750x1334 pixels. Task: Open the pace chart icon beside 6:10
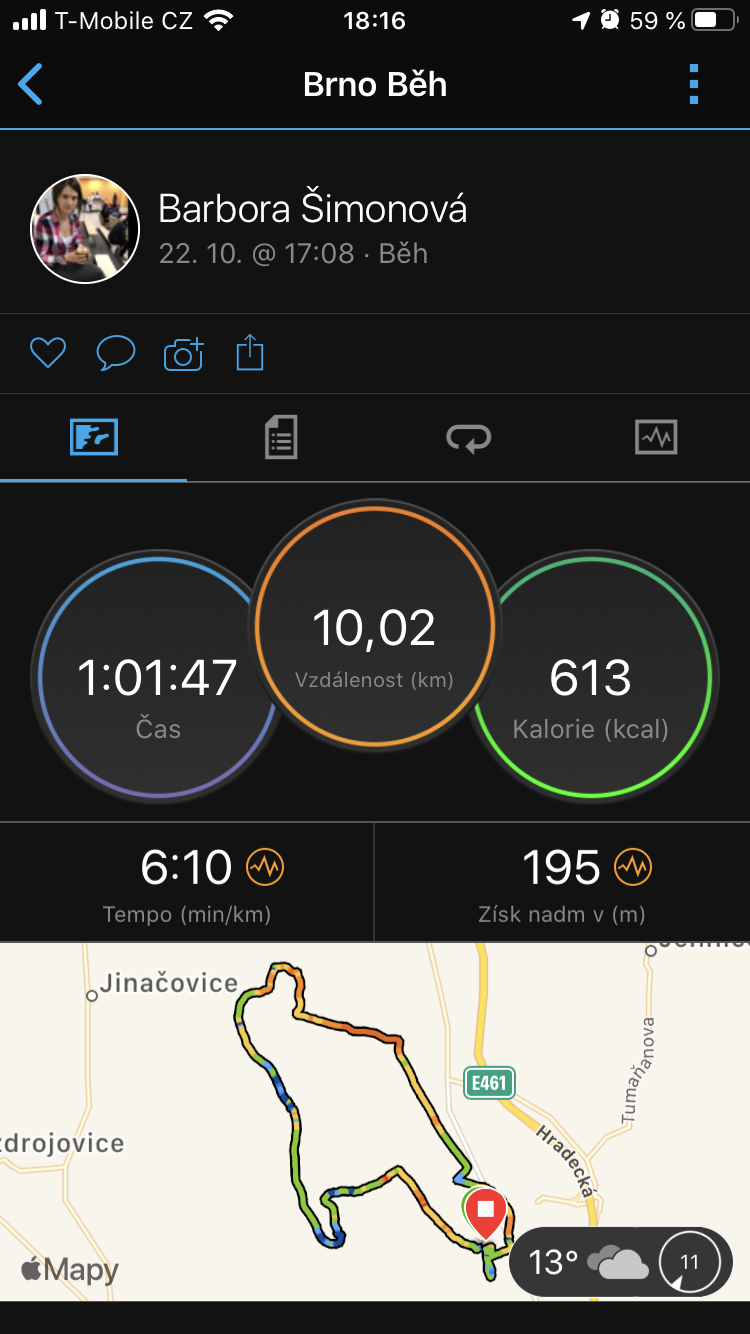pos(265,867)
